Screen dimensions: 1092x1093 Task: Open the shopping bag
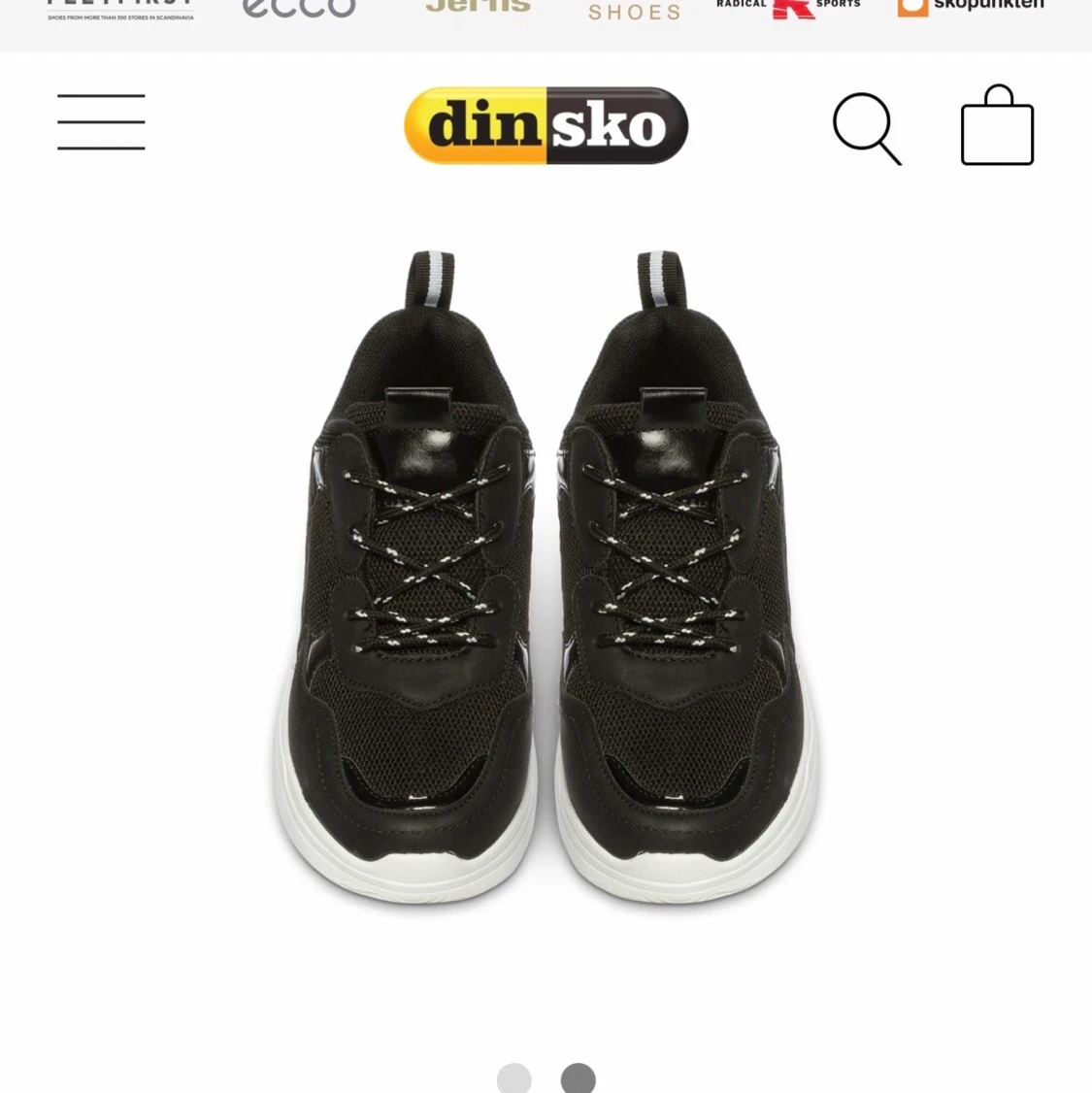tap(997, 127)
